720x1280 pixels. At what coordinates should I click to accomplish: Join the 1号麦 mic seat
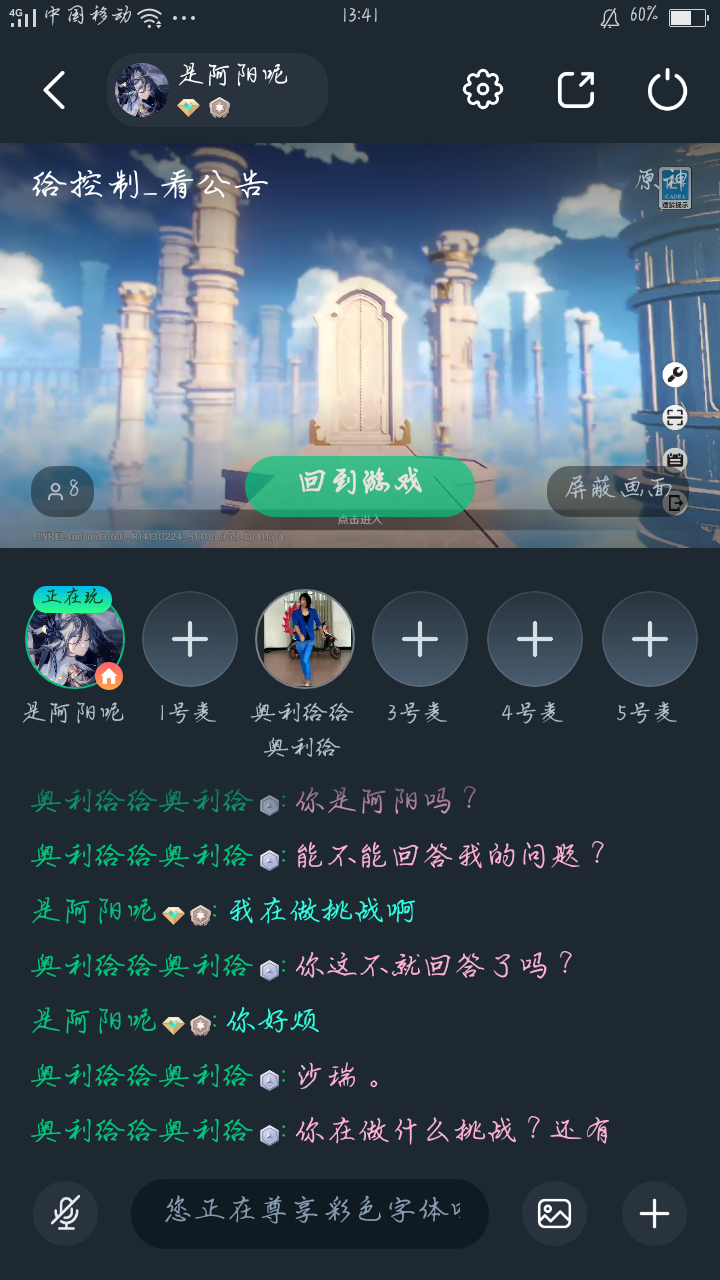(190, 639)
